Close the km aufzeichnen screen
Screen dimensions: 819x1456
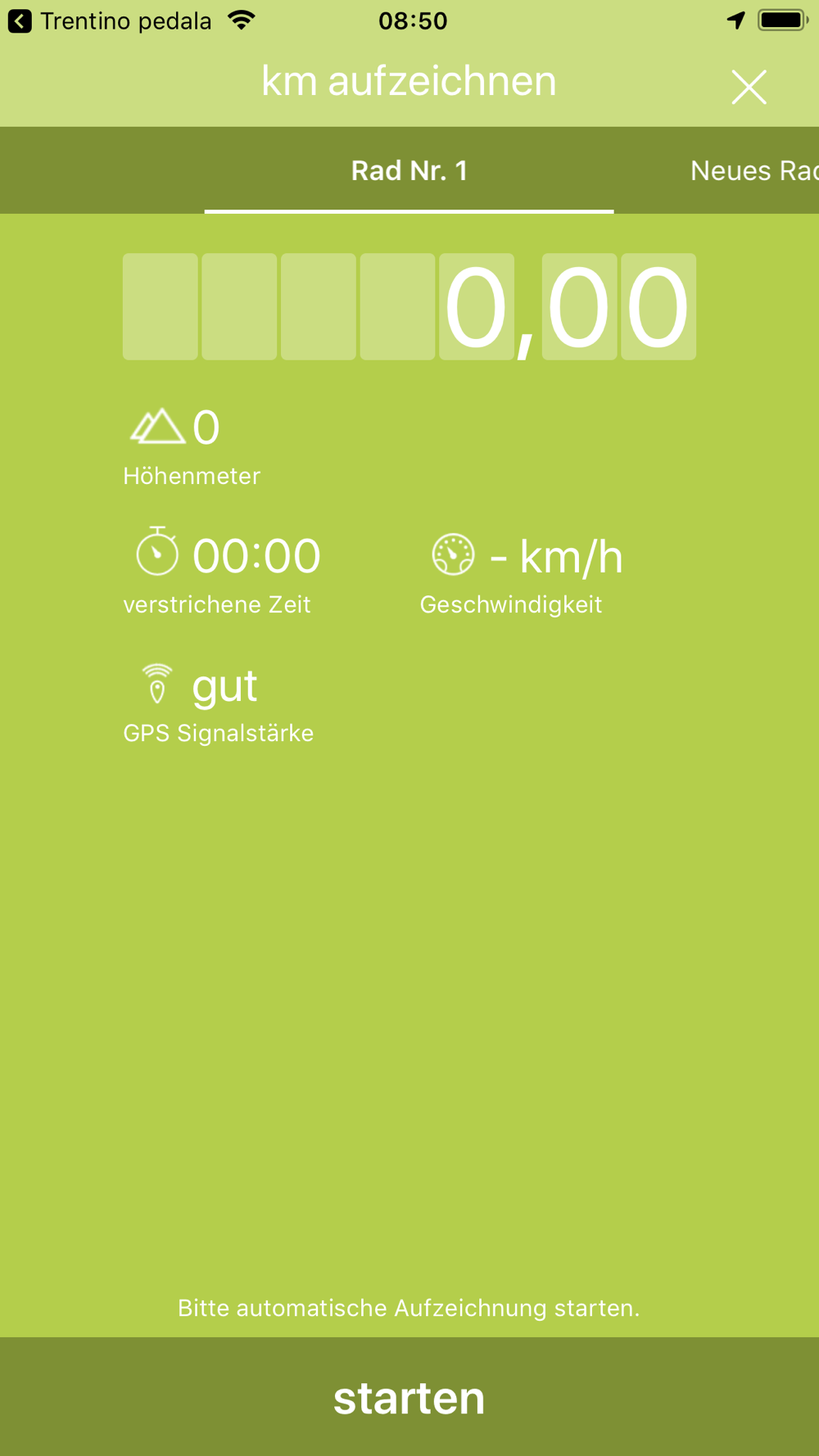click(749, 87)
